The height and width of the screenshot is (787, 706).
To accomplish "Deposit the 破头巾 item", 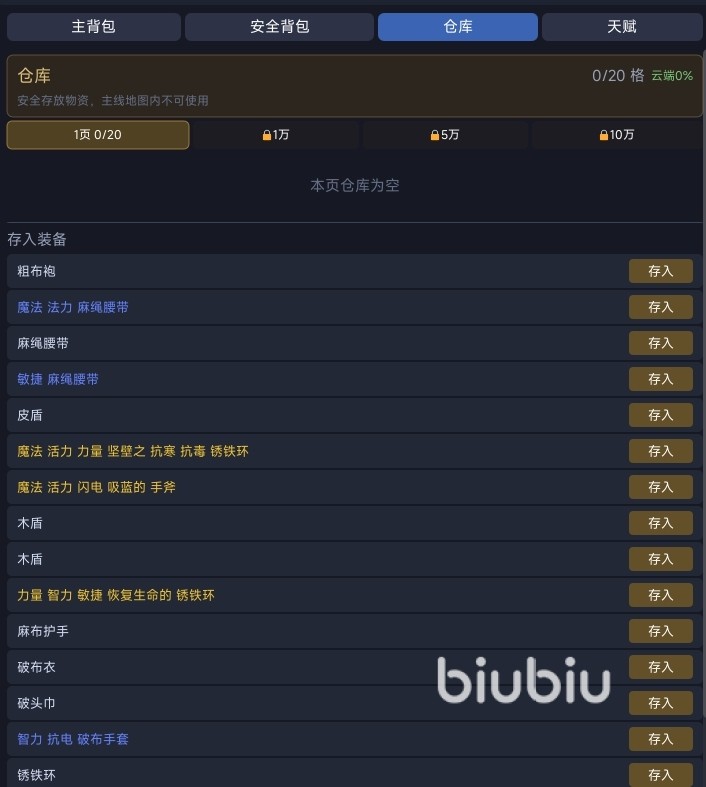I will (660, 703).
